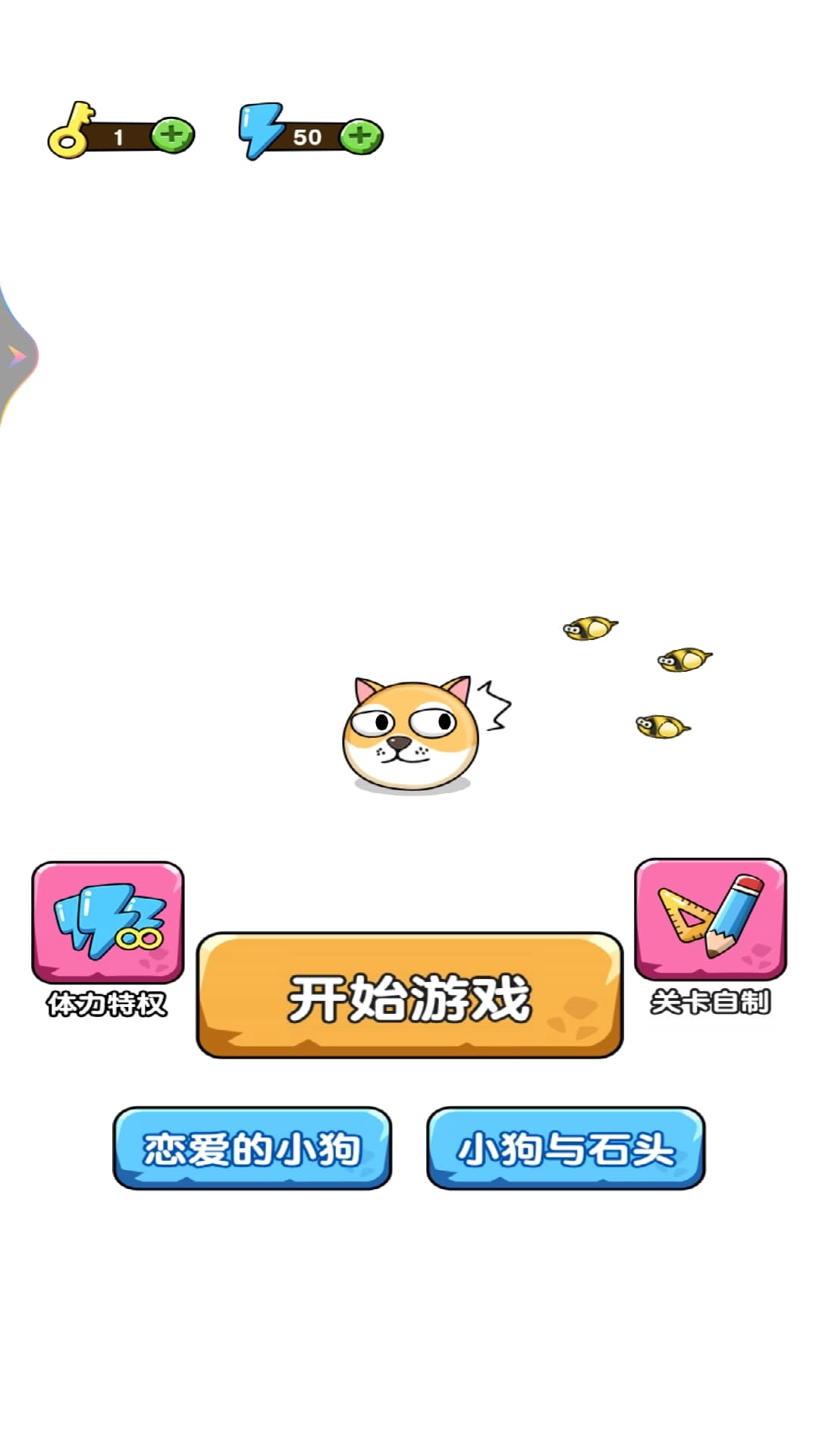Screen dimensions: 819x1456
Task: Tap the green plus next to keys
Action: [172, 136]
